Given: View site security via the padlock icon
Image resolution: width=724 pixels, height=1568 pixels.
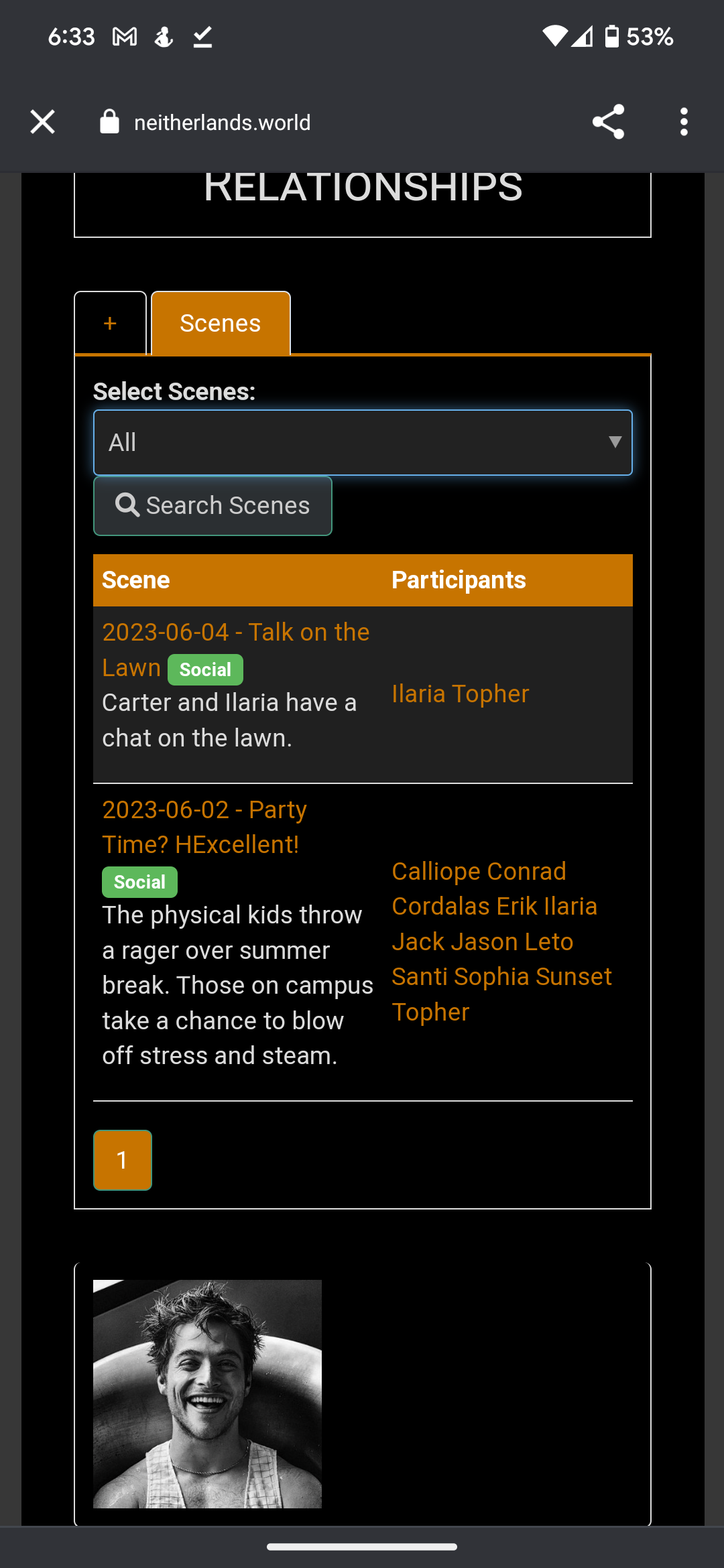Looking at the screenshot, I should (109, 121).
